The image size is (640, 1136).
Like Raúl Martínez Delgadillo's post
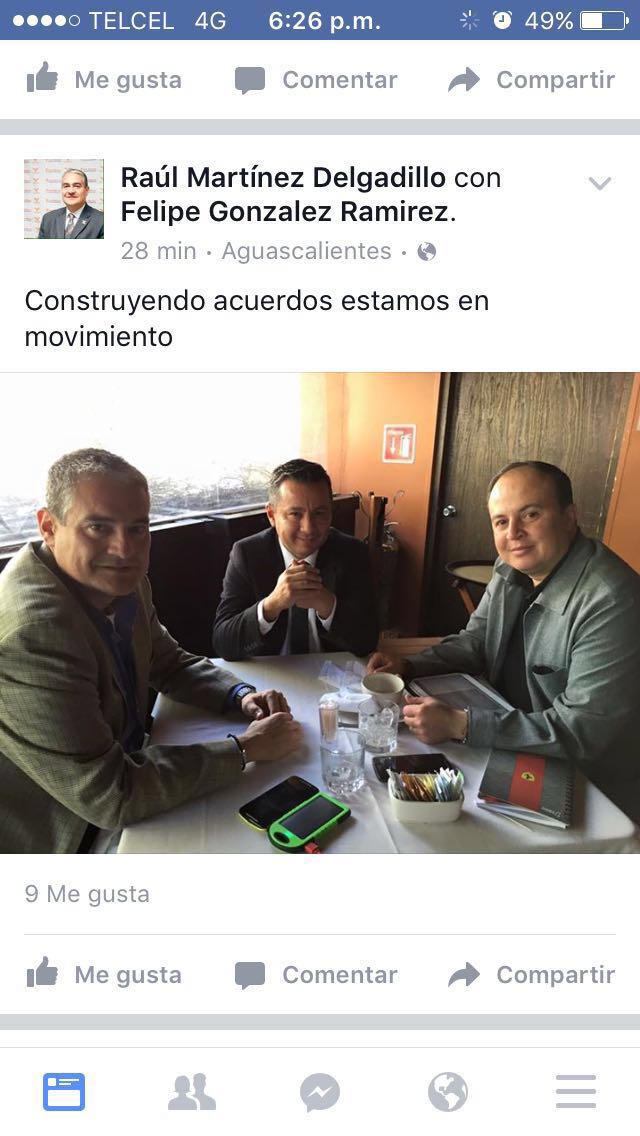(104, 974)
